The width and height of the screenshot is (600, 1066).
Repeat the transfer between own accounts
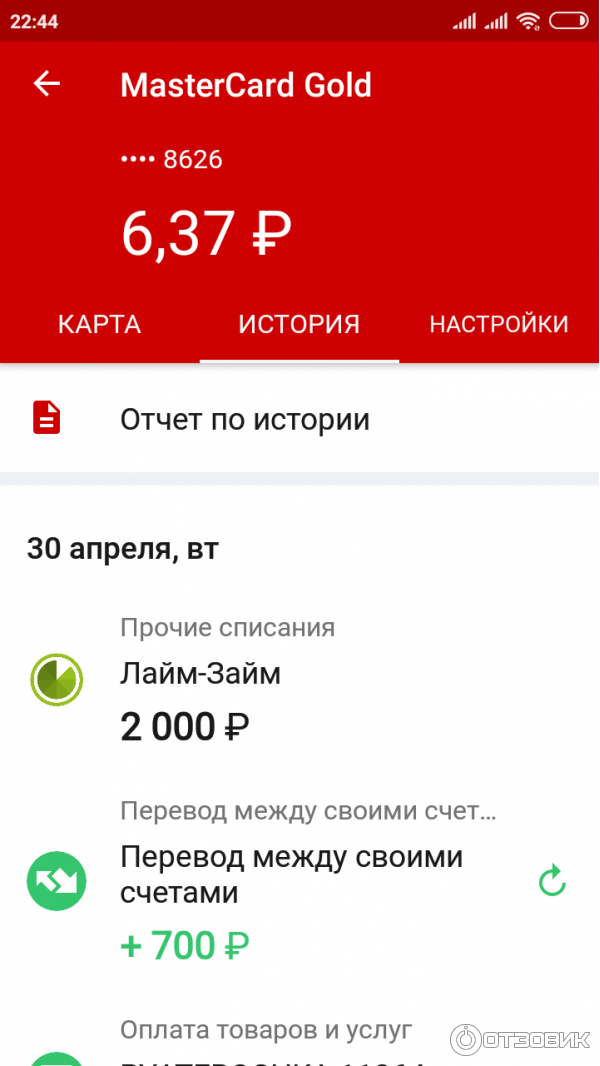(x=552, y=881)
